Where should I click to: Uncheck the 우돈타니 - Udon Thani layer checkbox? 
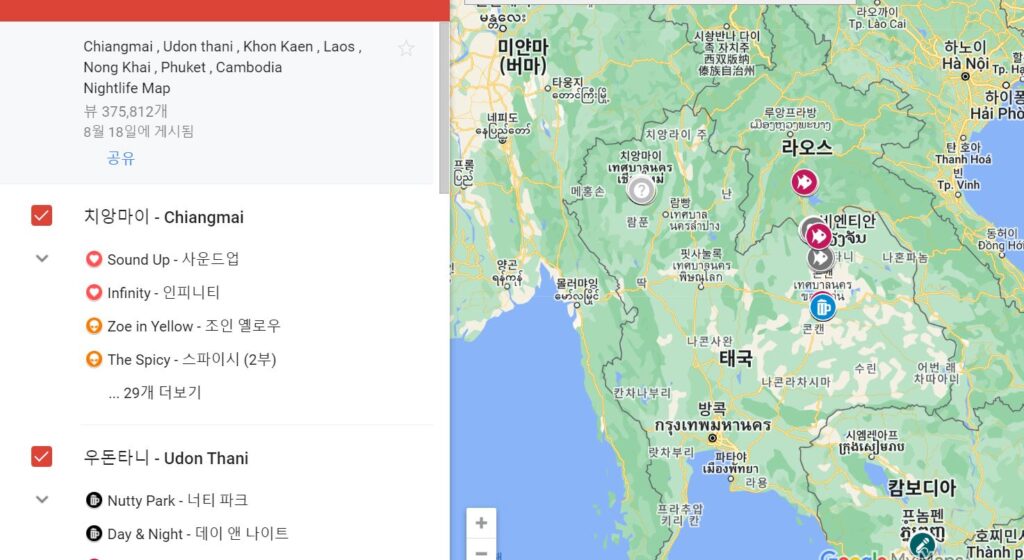click(x=41, y=457)
